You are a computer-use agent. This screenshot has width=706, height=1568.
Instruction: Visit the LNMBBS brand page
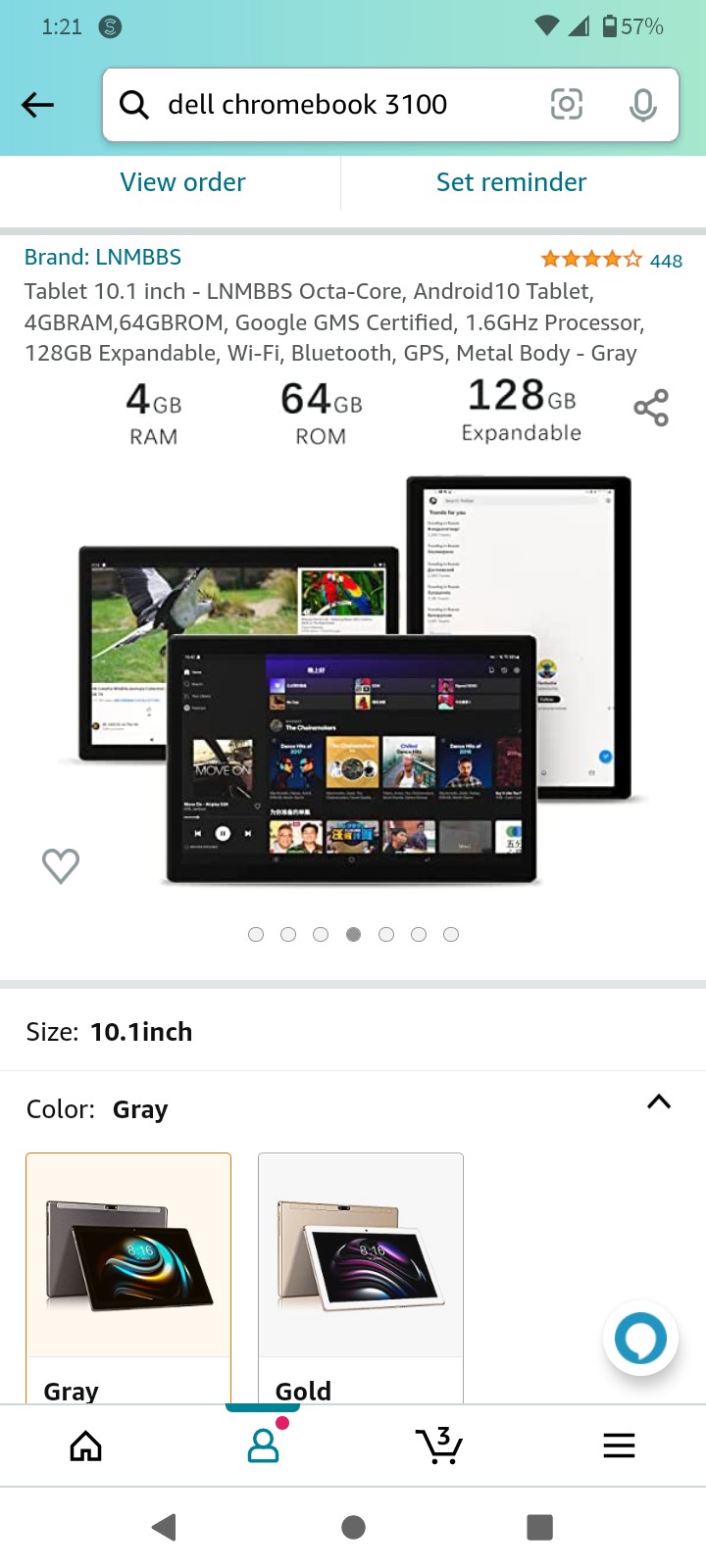point(103,257)
